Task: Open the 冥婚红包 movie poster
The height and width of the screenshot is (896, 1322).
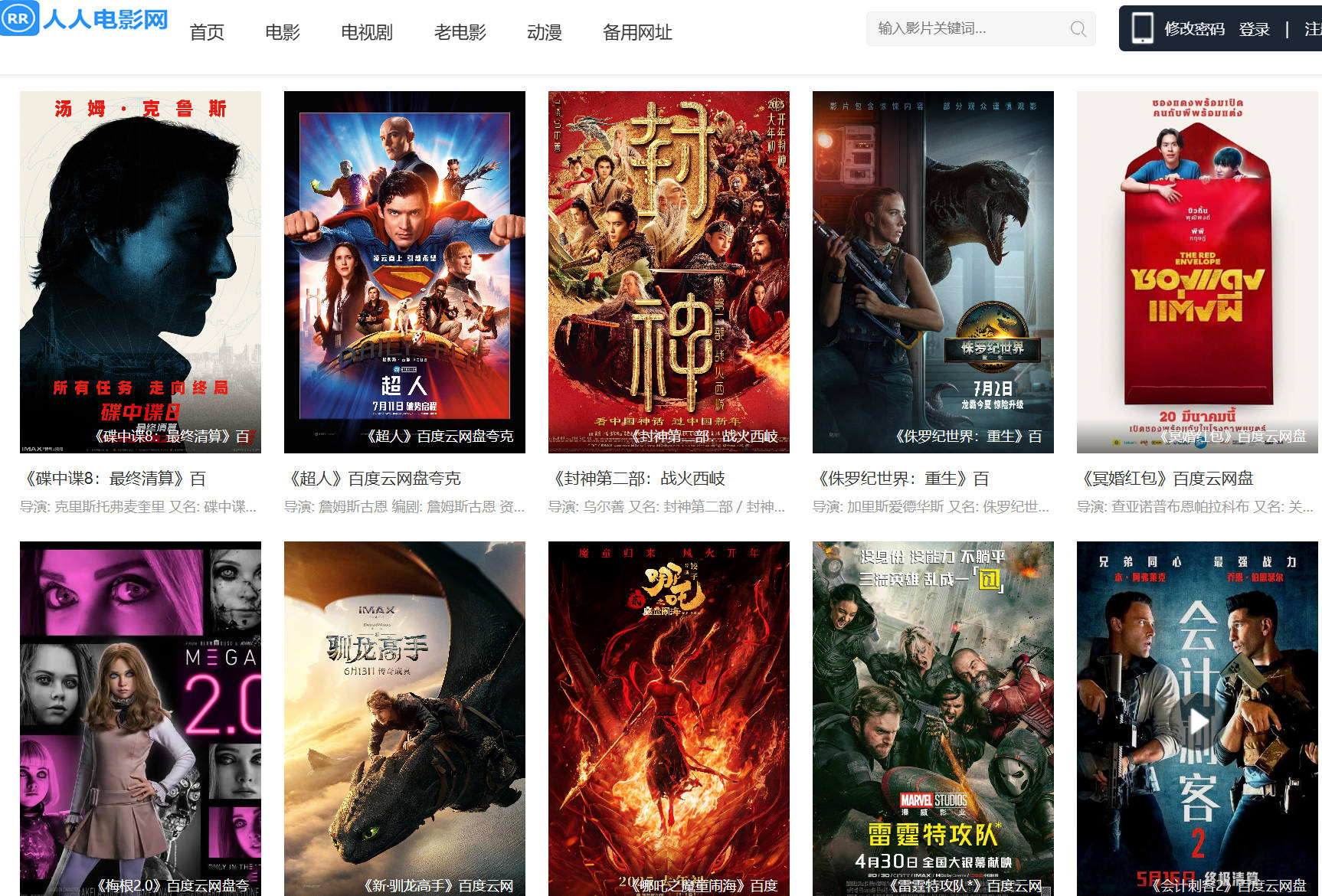Action: [x=1197, y=272]
